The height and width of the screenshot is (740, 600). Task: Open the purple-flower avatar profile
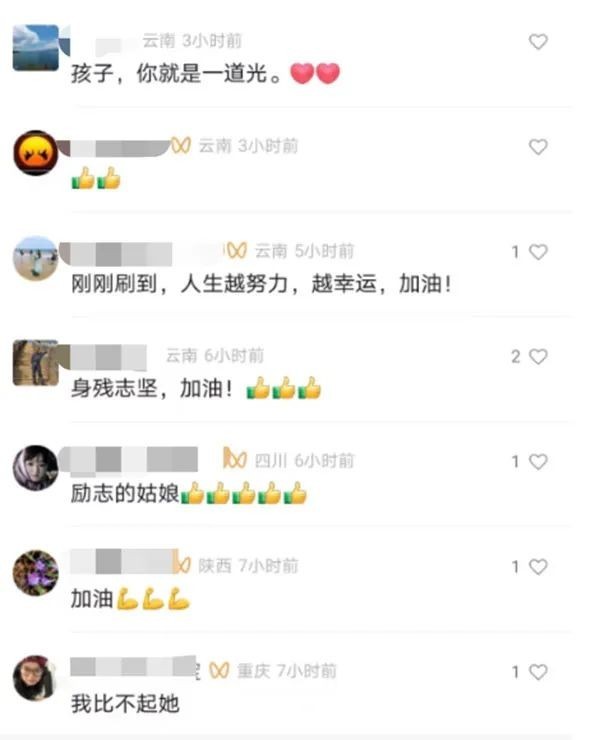(x=35, y=573)
